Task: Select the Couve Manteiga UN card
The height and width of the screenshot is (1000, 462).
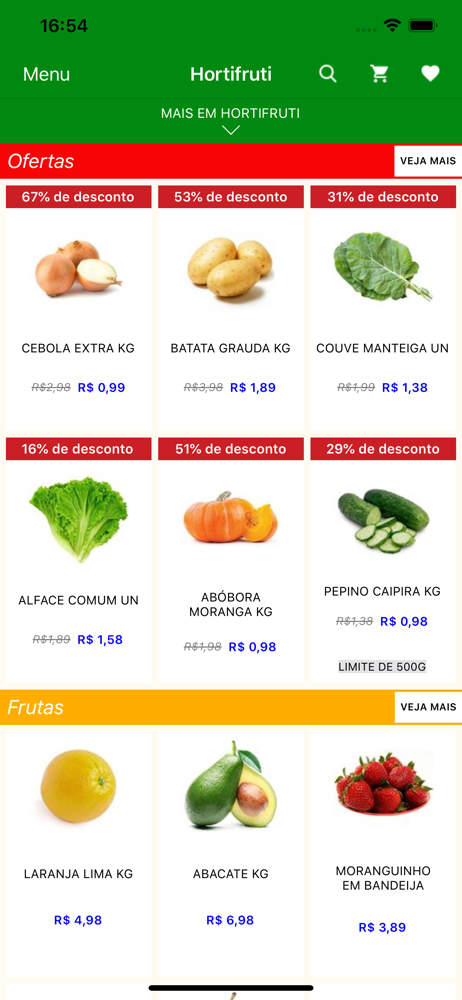Action: (383, 307)
